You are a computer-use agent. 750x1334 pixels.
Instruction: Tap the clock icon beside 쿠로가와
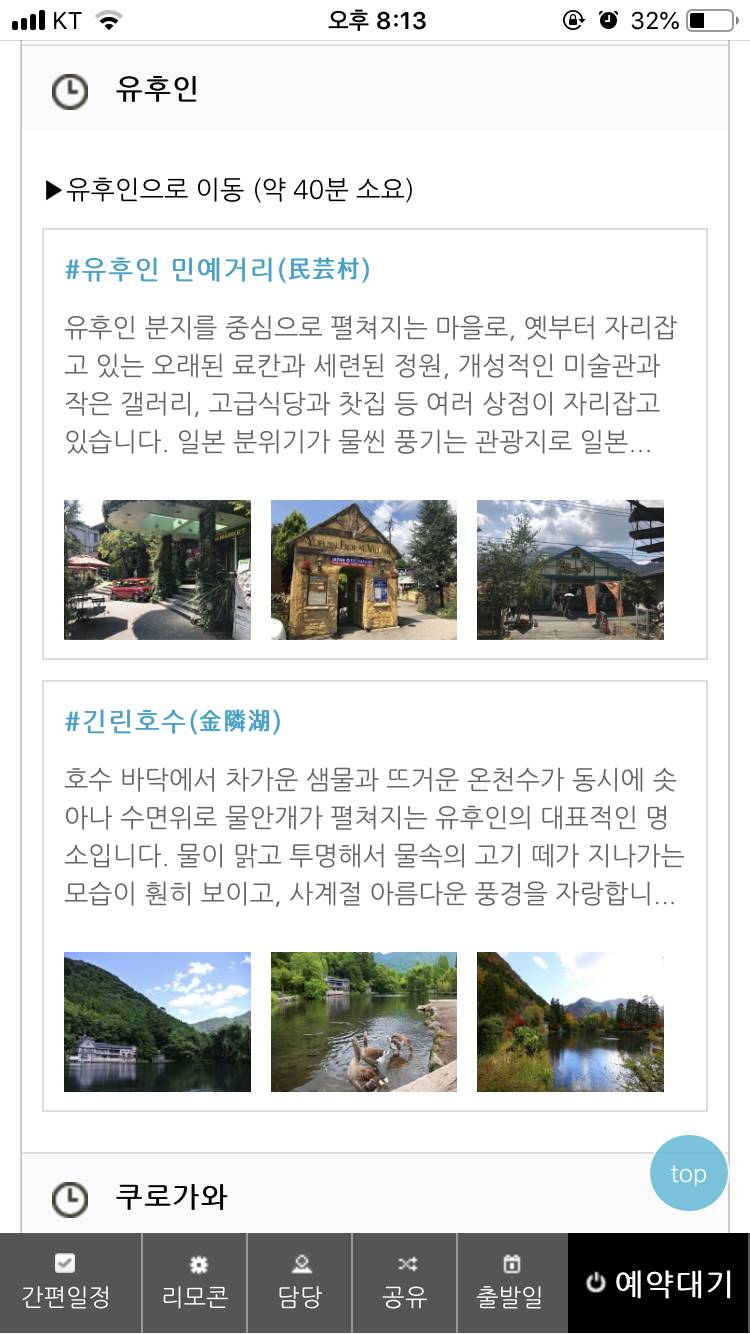[x=67, y=1197]
